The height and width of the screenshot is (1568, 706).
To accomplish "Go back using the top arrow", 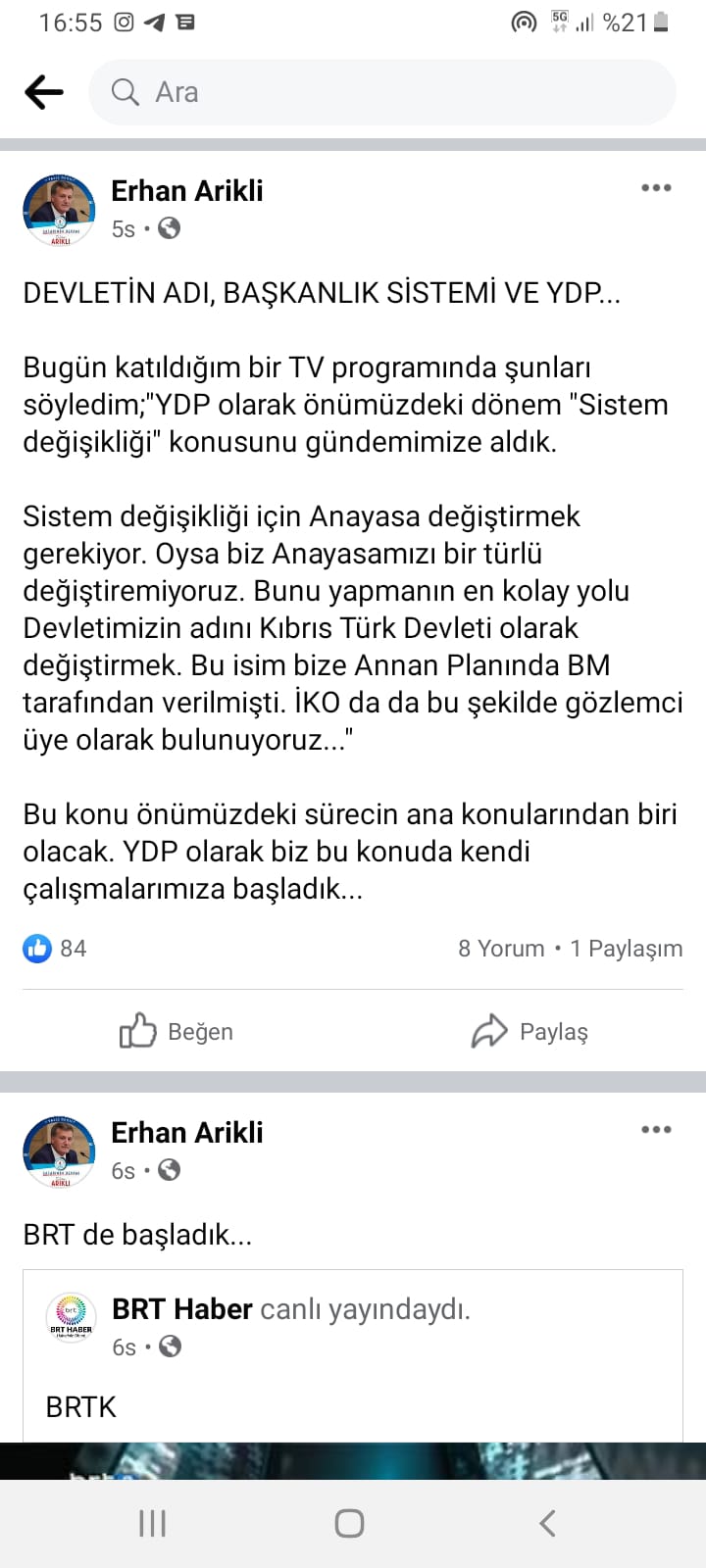I will tap(44, 92).
